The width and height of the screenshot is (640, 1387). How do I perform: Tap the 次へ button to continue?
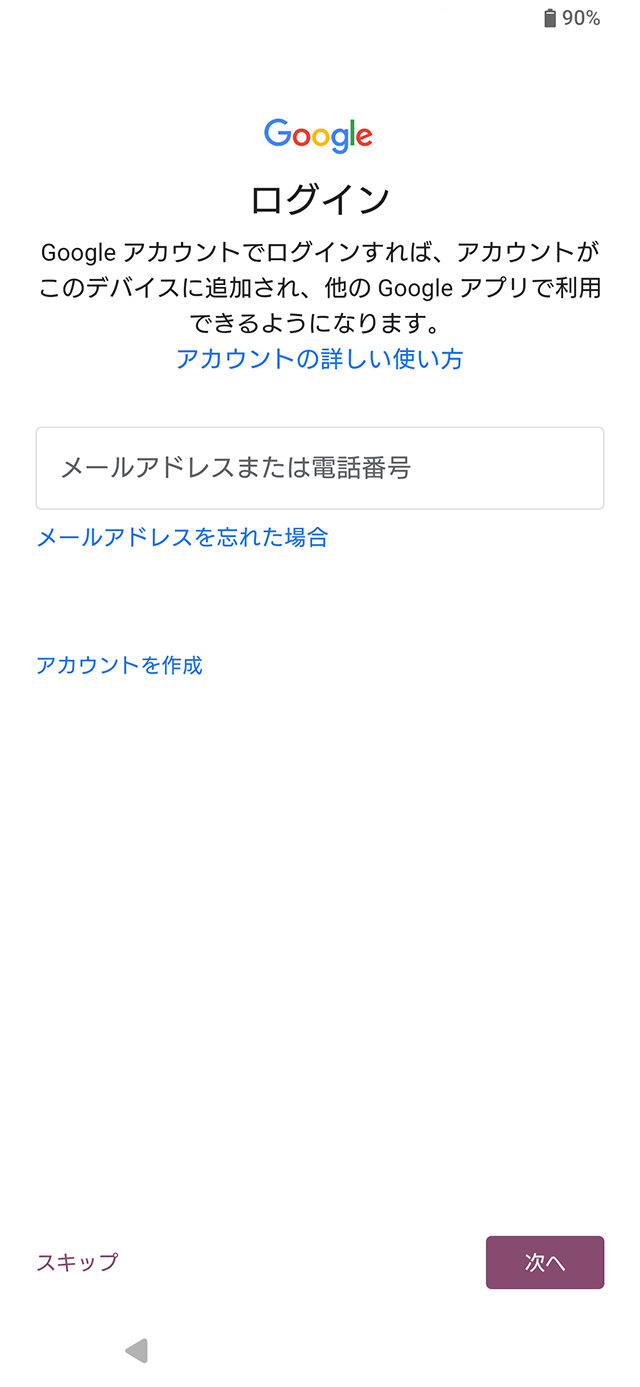click(x=545, y=1262)
